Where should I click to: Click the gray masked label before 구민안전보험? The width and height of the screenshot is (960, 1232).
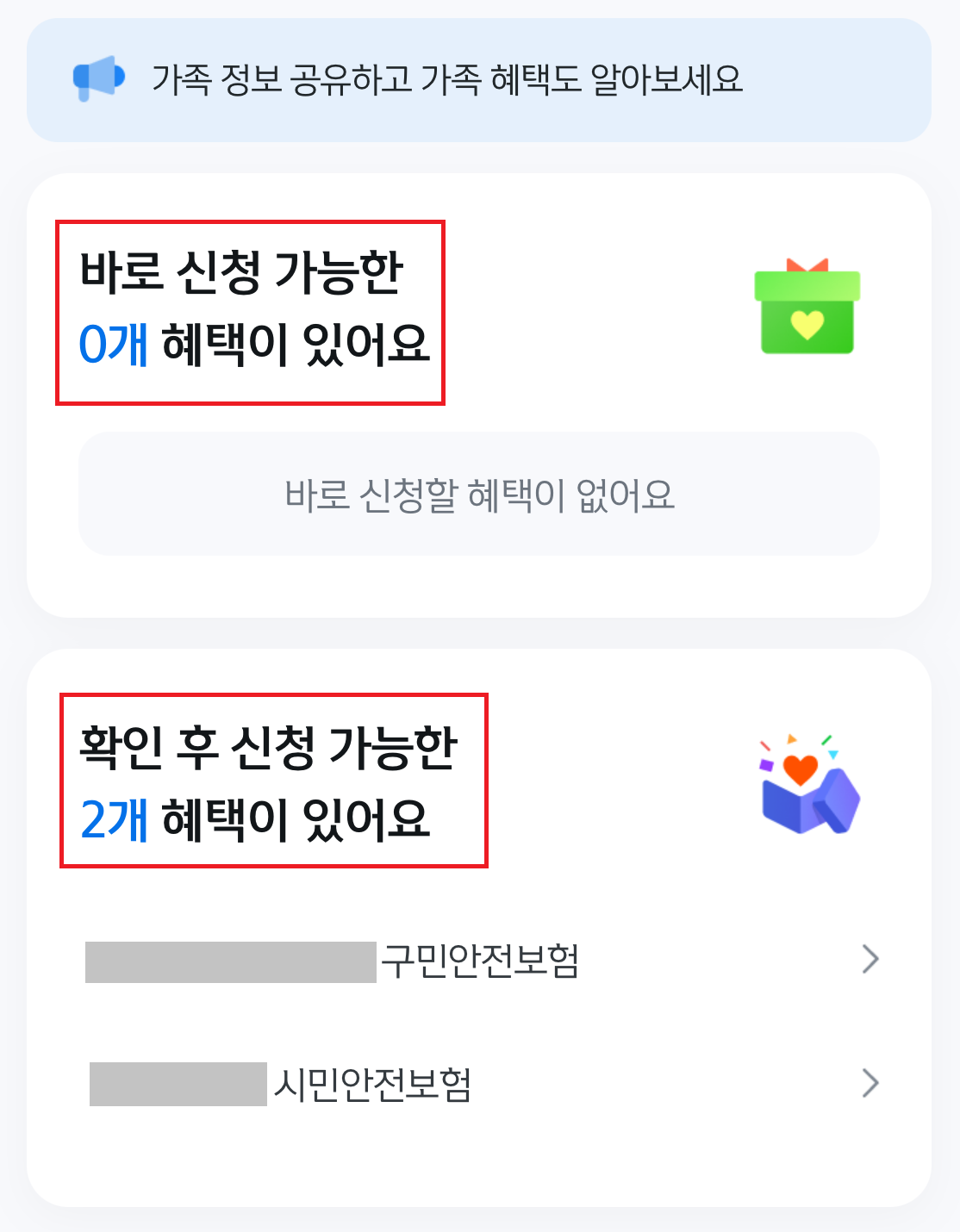[228, 959]
